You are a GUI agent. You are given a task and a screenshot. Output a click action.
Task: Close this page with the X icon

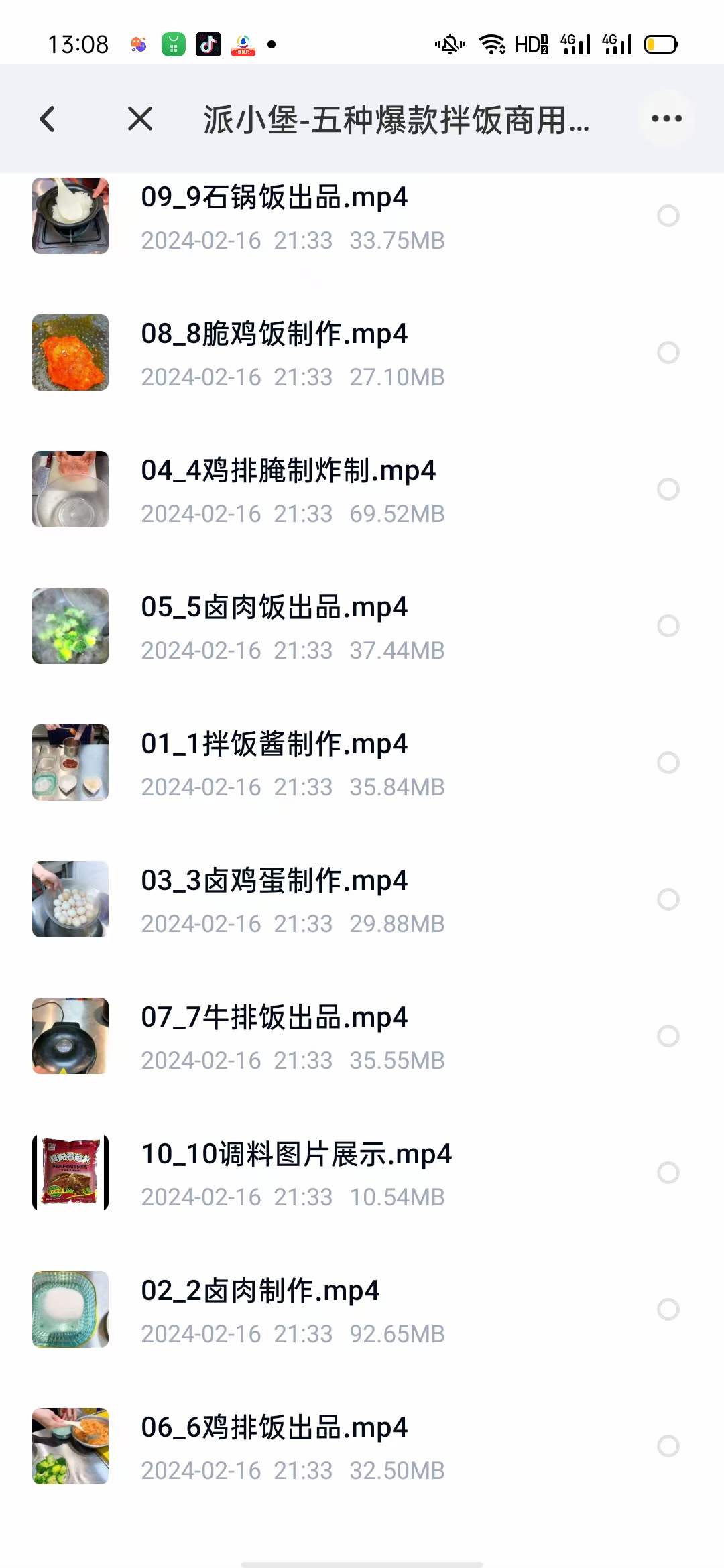point(140,119)
